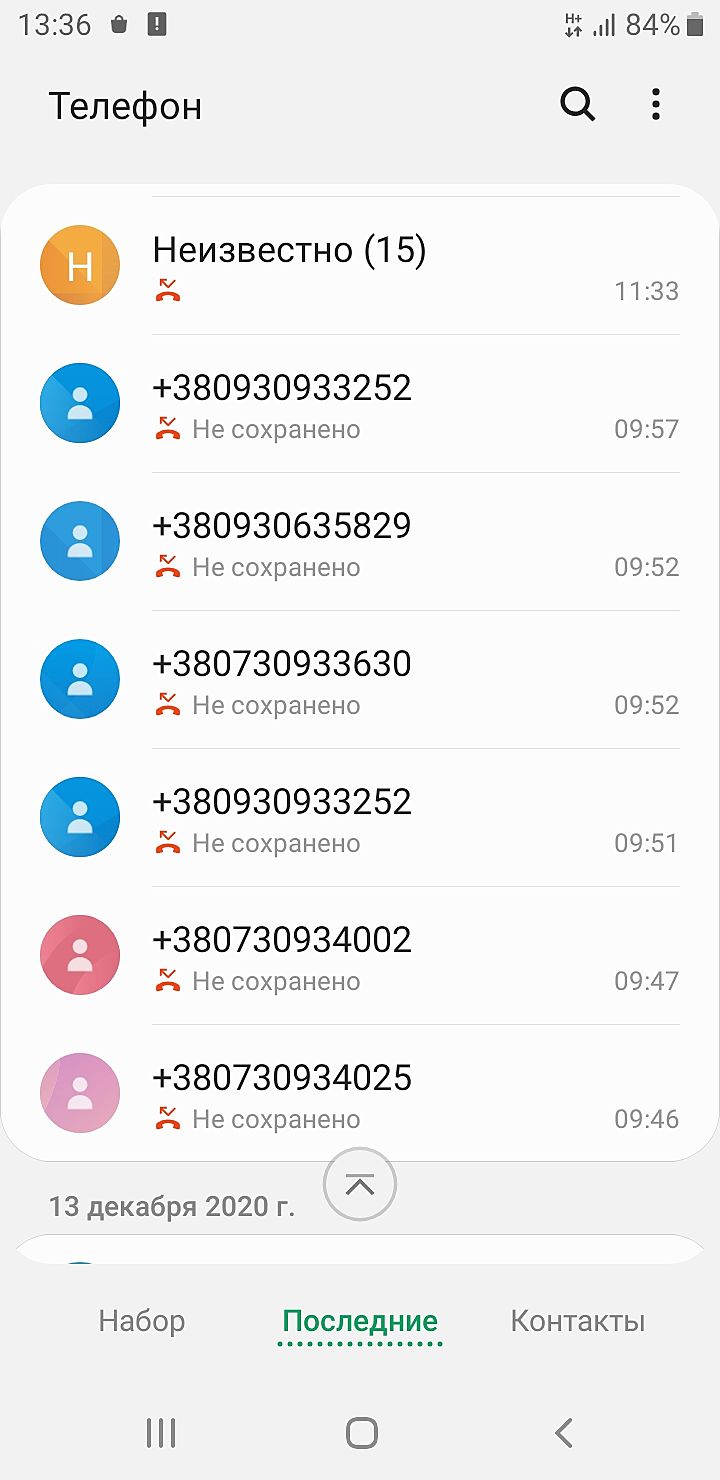
Task: Open the 09:51 call from +380930933252
Action: [400, 818]
